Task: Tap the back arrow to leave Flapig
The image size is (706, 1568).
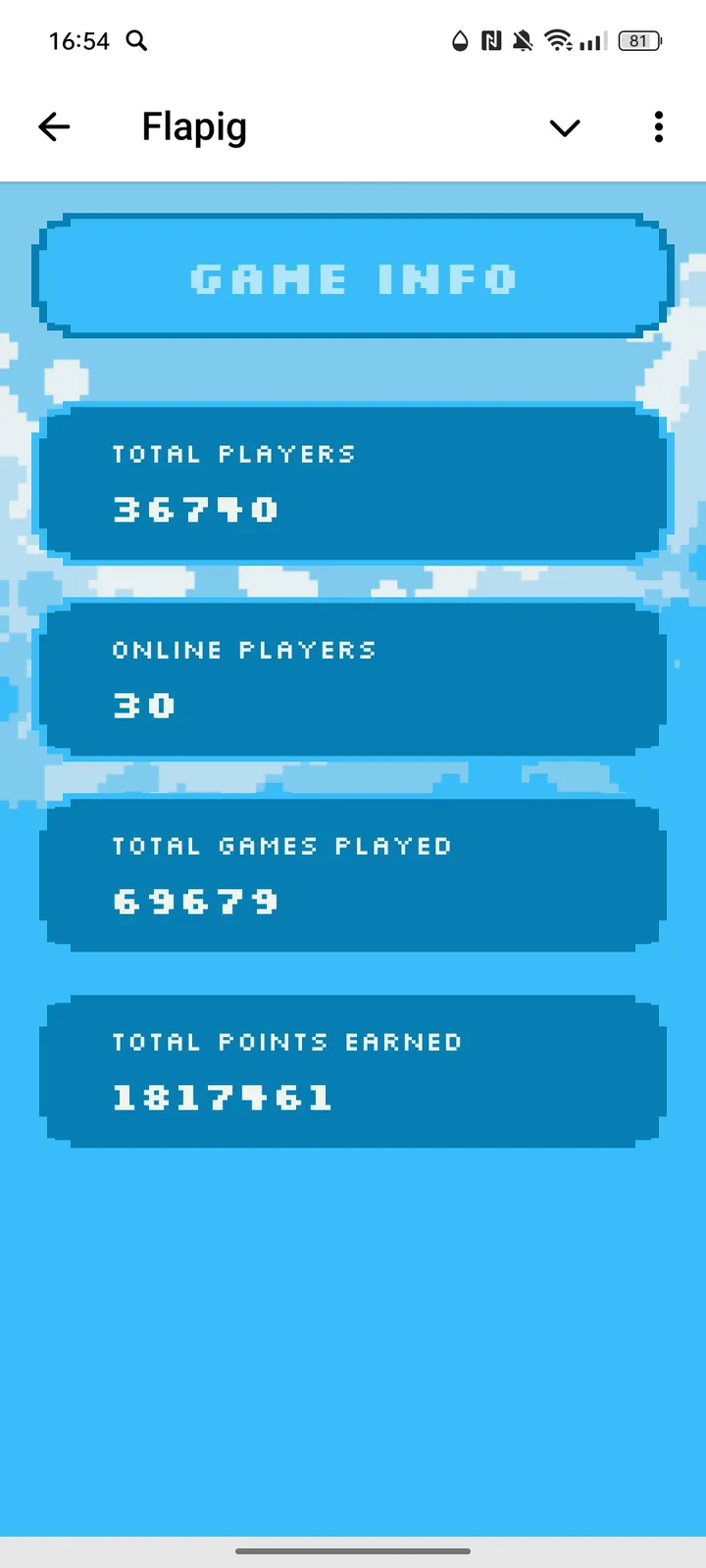Action: click(x=54, y=126)
